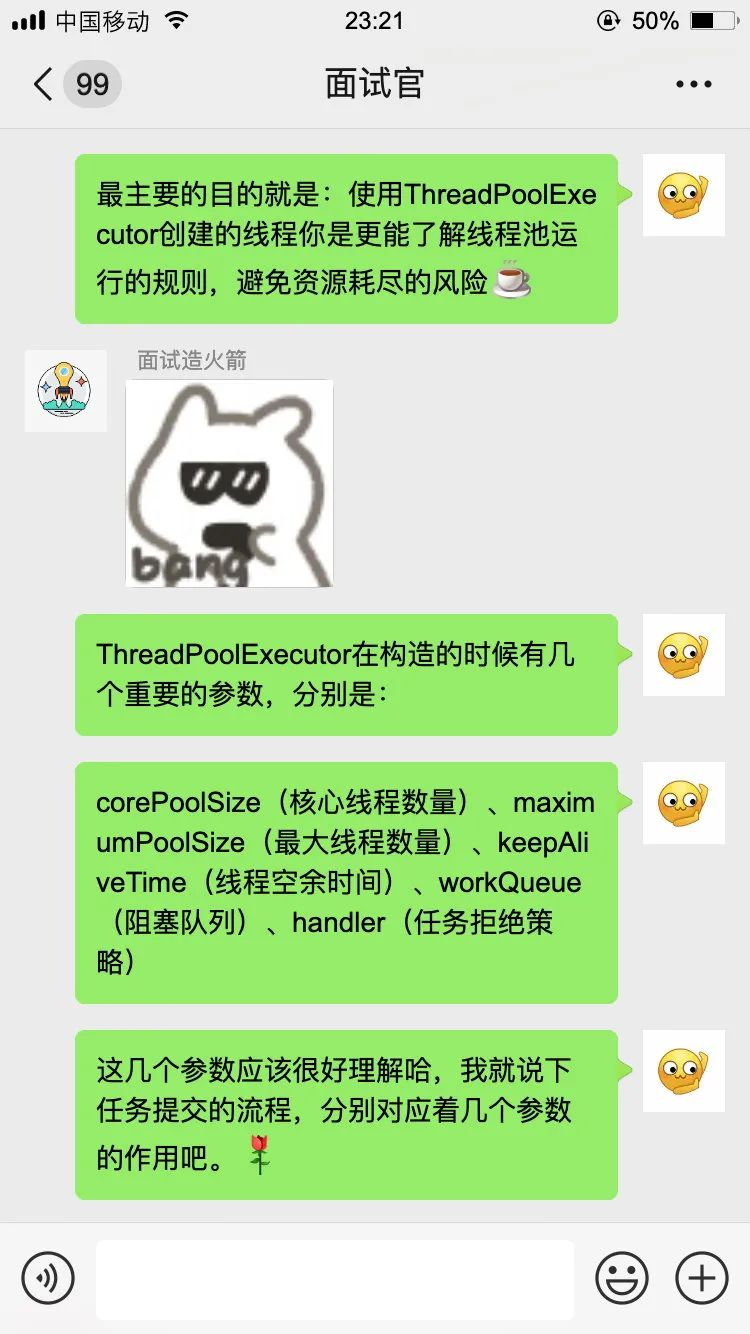Screen dimensions: 750x1334
Task: Open the plus attachment menu
Action: pyautogui.click(x=702, y=1278)
